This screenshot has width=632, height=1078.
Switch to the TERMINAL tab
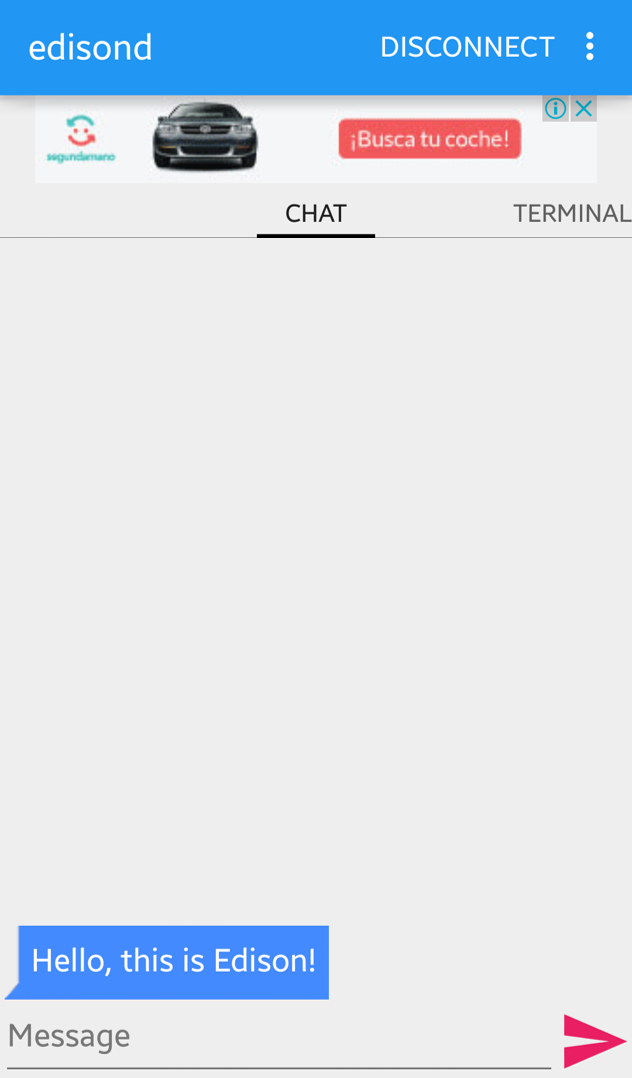(x=571, y=213)
